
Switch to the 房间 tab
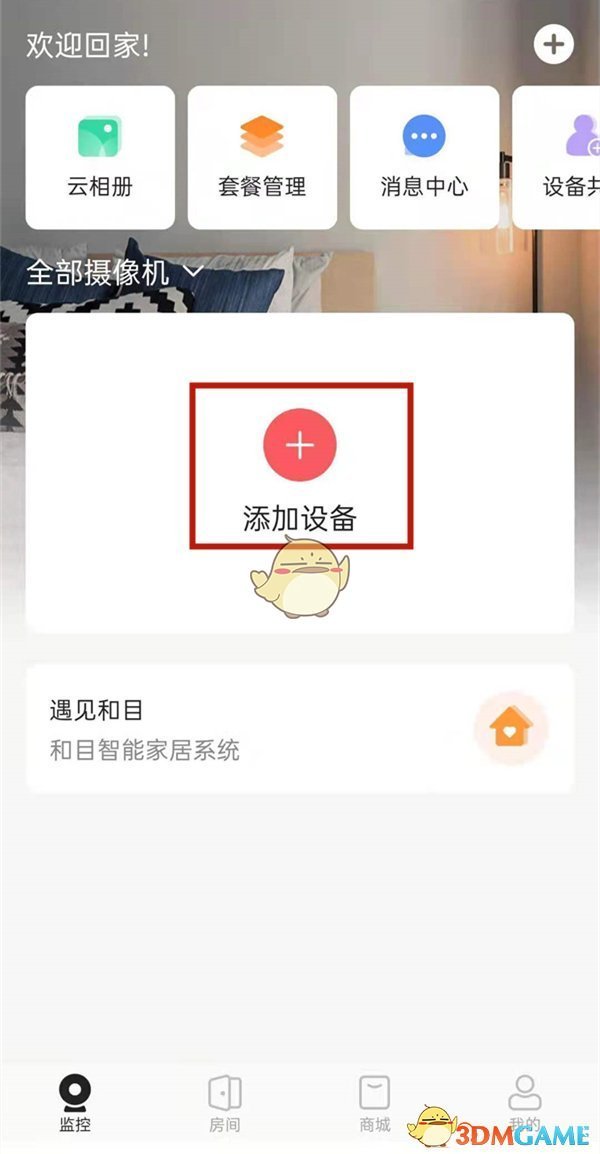click(224, 1102)
